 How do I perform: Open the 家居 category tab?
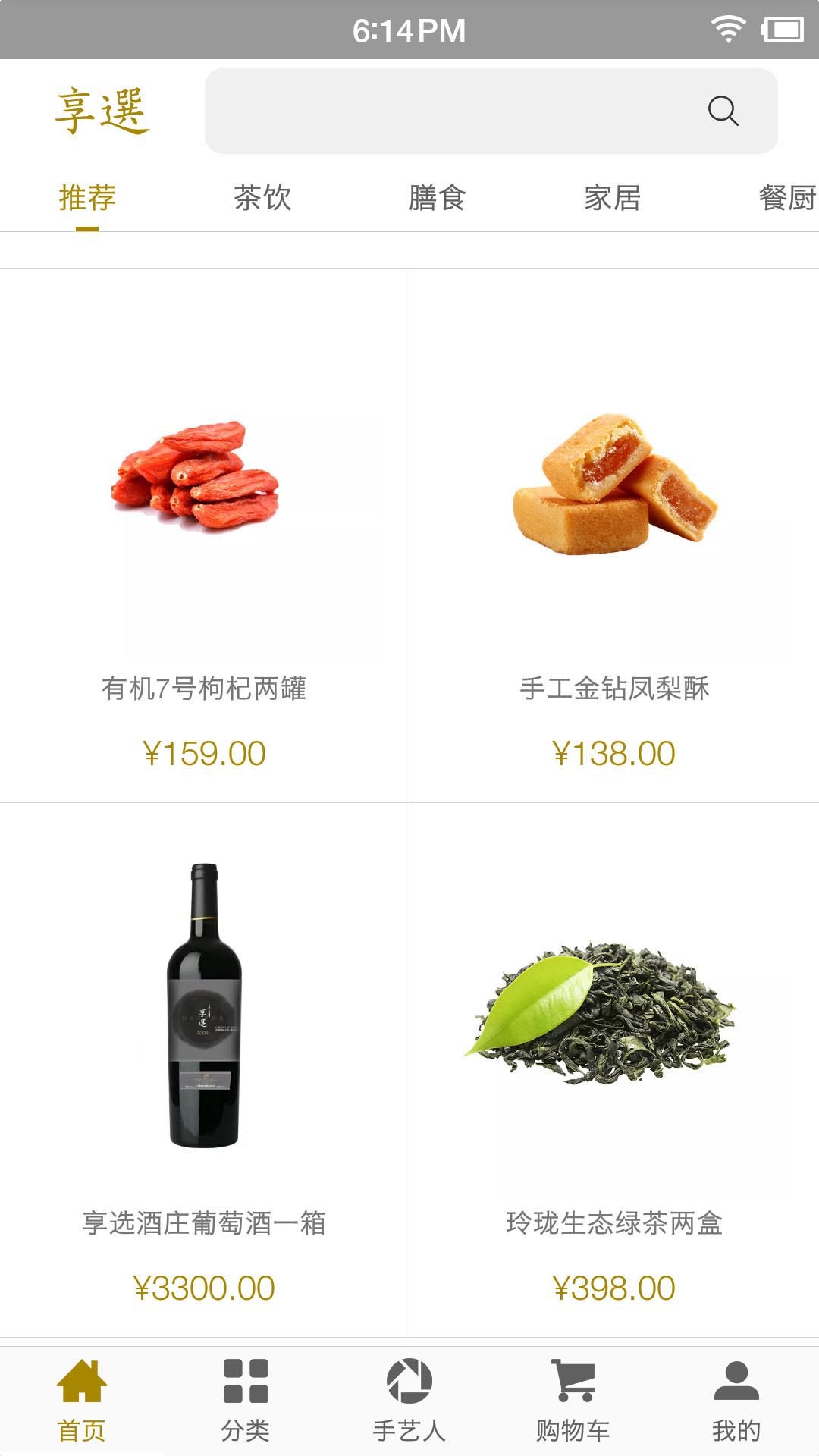(x=612, y=199)
